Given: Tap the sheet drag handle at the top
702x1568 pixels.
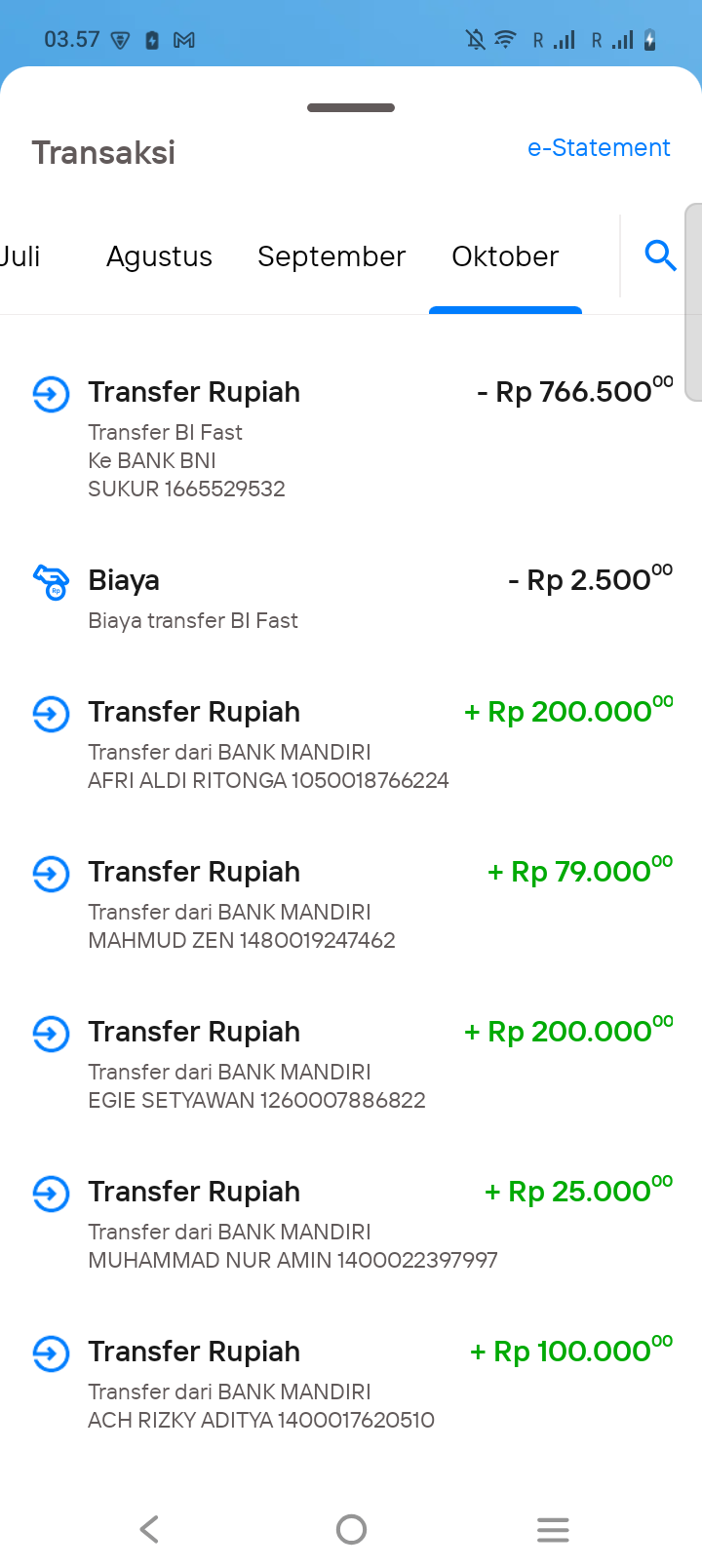Looking at the screenshot, I should click(351, 107).
